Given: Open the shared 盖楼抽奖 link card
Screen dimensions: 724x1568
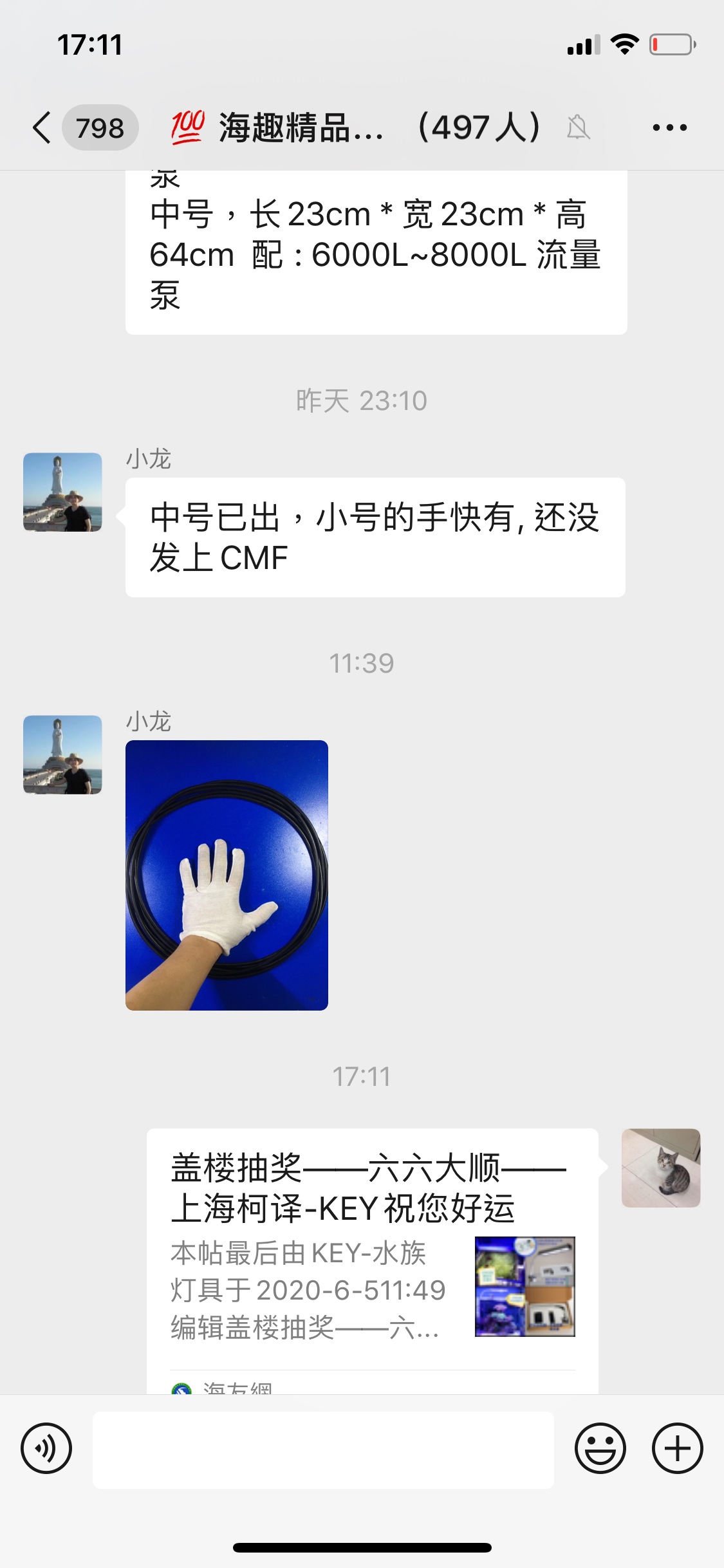Looking at the screenshot, I should point(372,1255).
